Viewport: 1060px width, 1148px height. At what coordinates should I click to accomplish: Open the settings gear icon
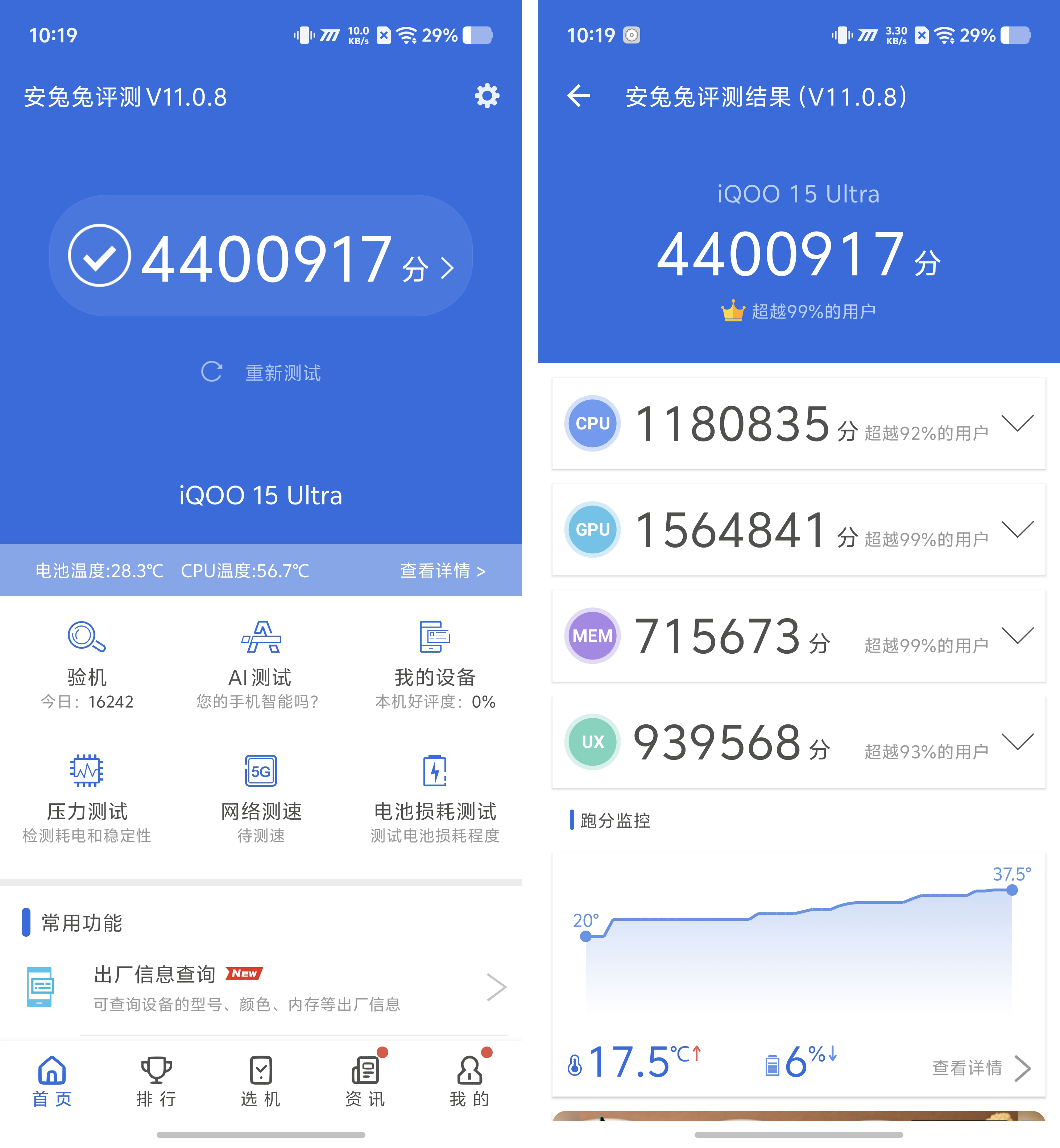(x=486, y=96)
